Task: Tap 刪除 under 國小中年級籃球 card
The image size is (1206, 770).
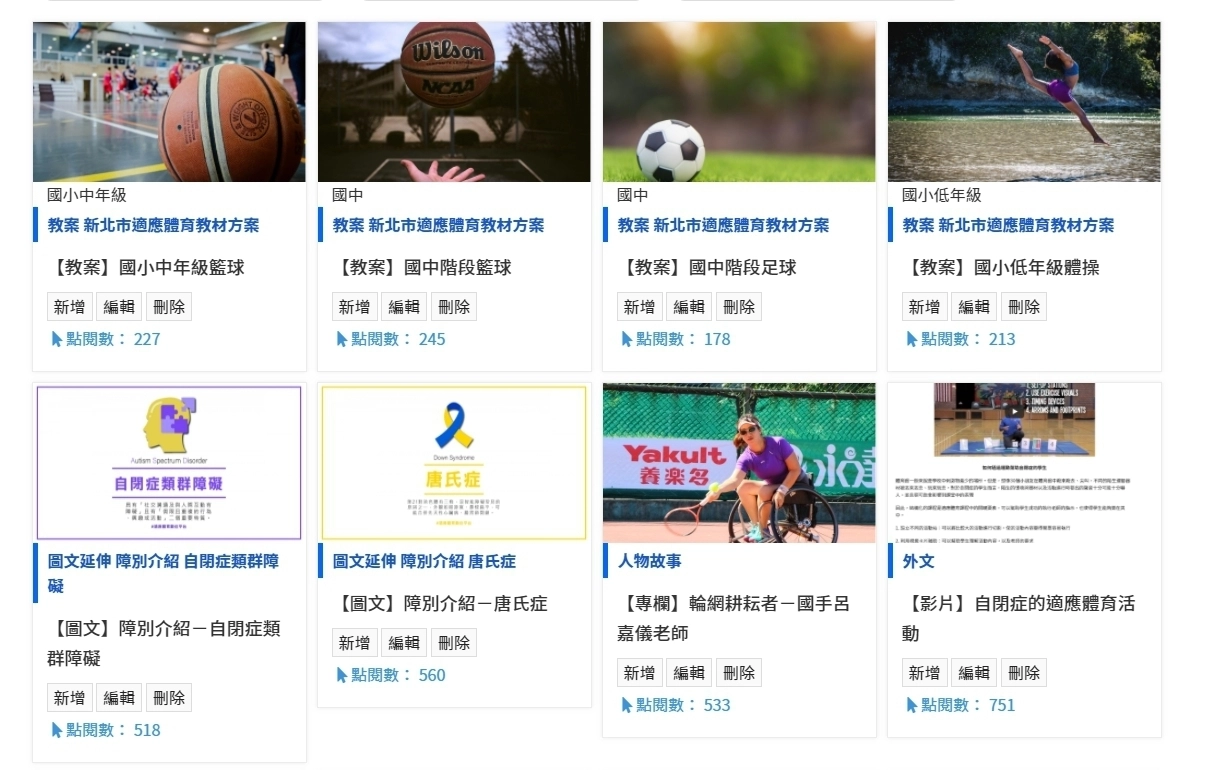Action: pyautogui.click(x=169, y=307)
